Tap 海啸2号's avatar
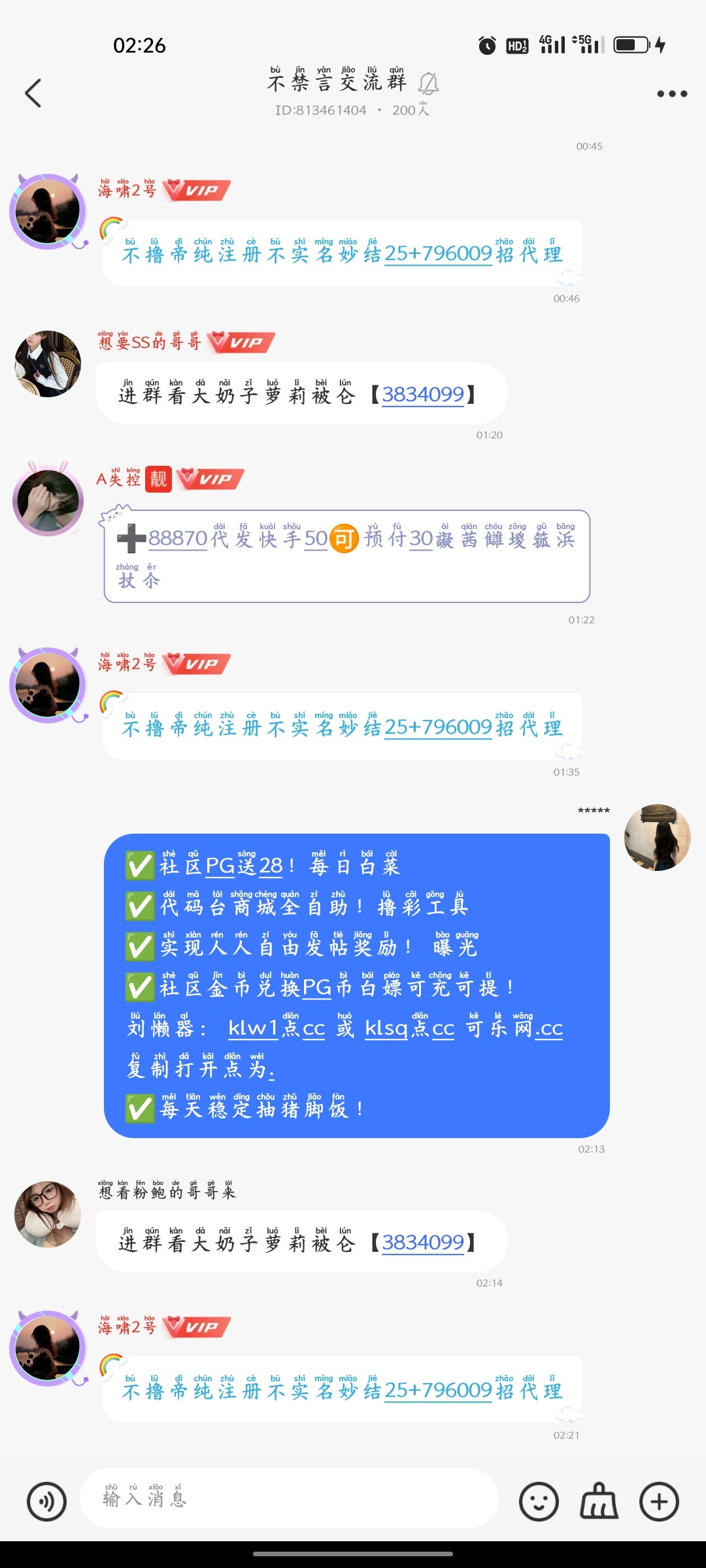 coord(47,210)
